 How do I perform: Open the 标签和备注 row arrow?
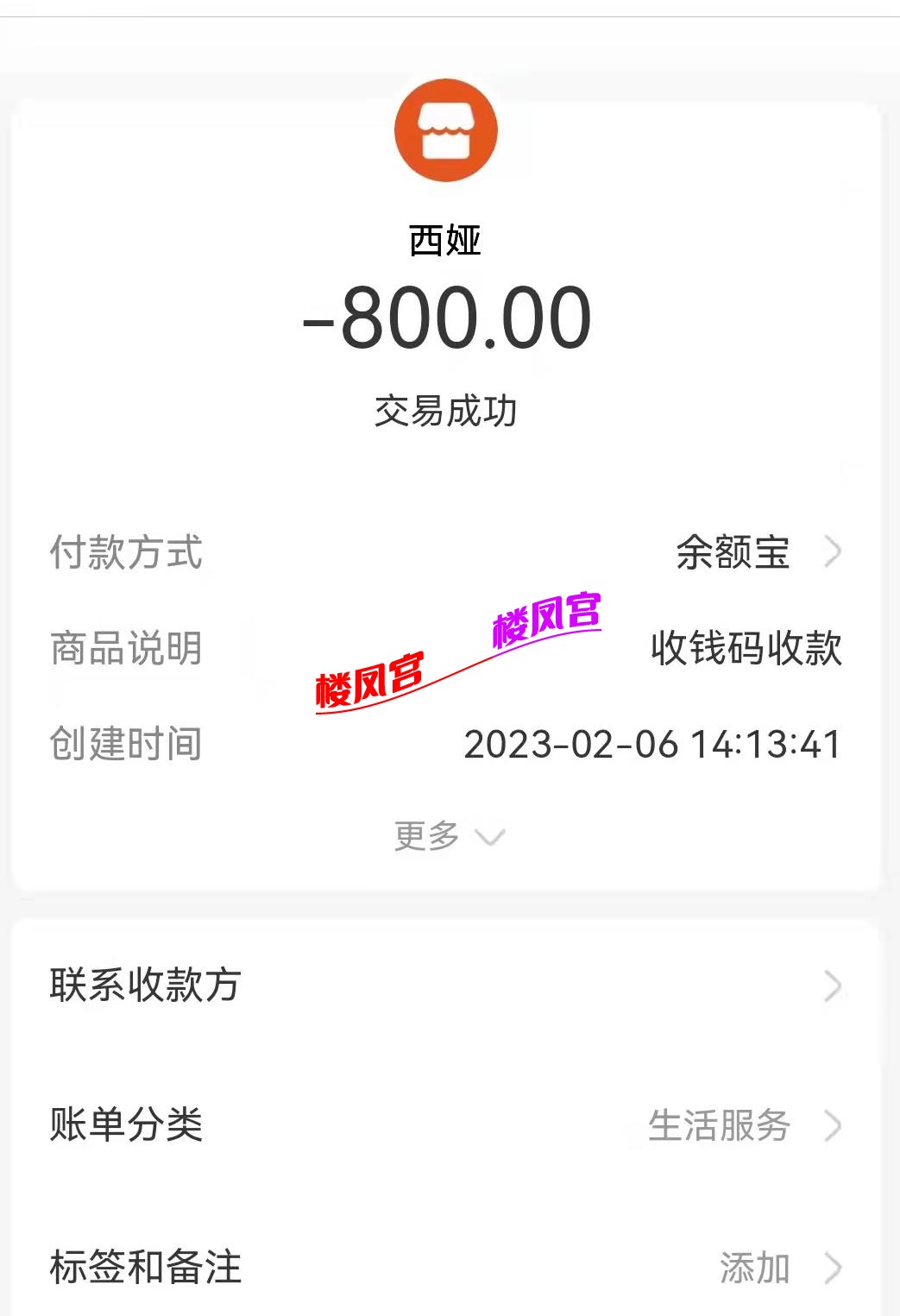point(834,1269)
